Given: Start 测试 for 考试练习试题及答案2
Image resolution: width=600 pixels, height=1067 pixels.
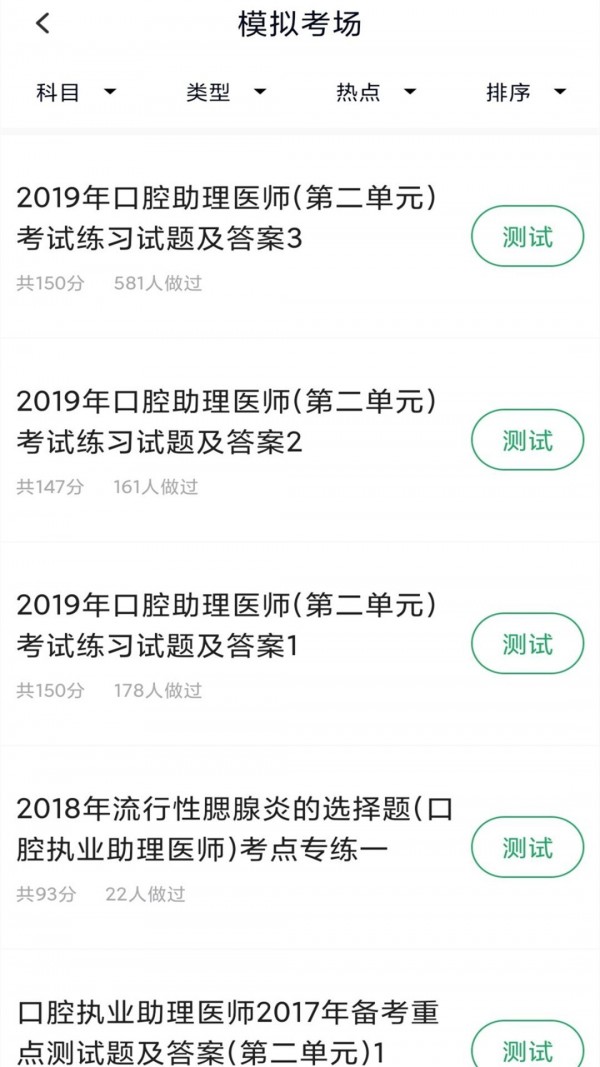Looking at the screenshot, I should coord(527,440).
